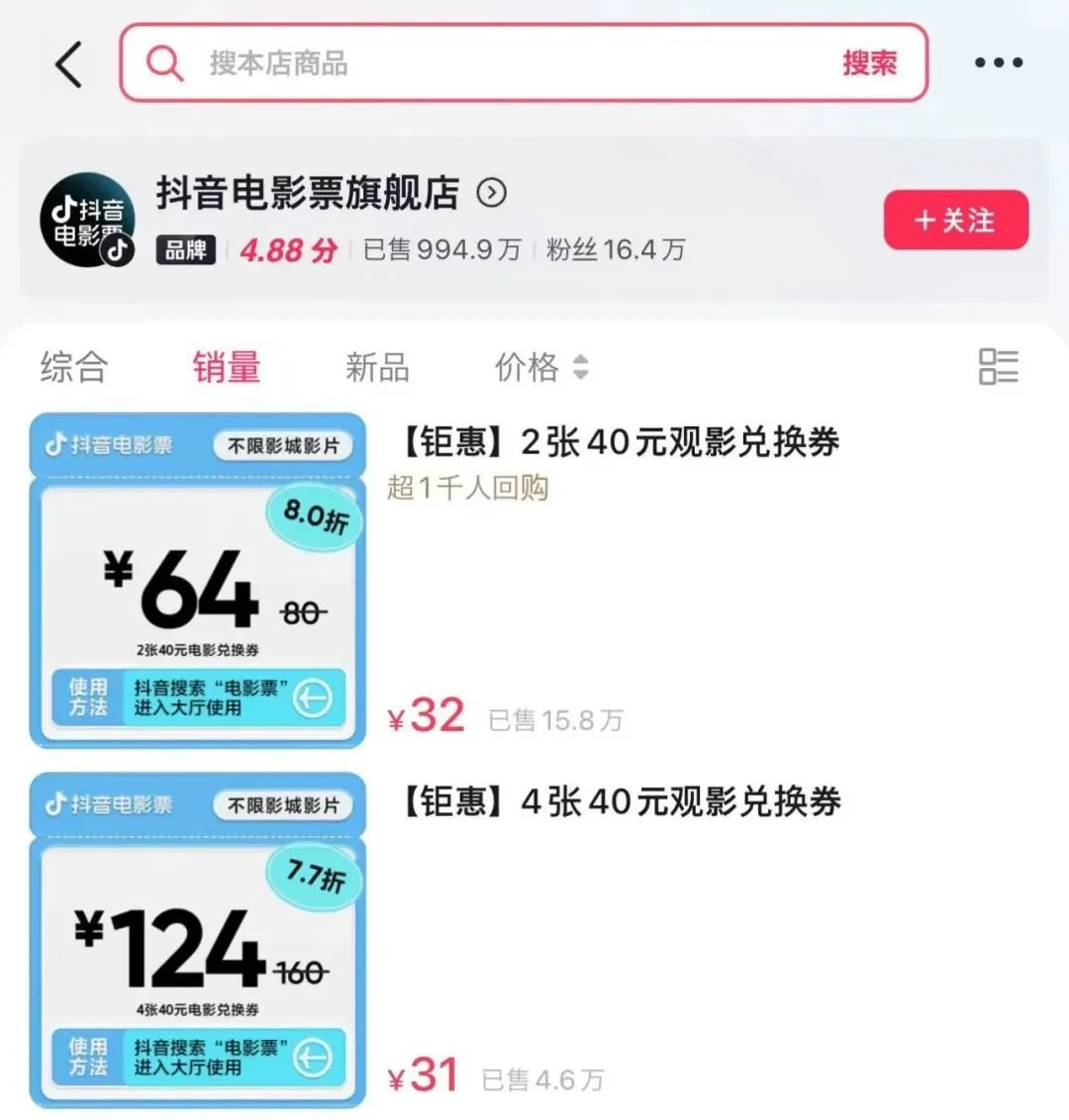Toggle the list/grid layout icon

coord(998,367)
